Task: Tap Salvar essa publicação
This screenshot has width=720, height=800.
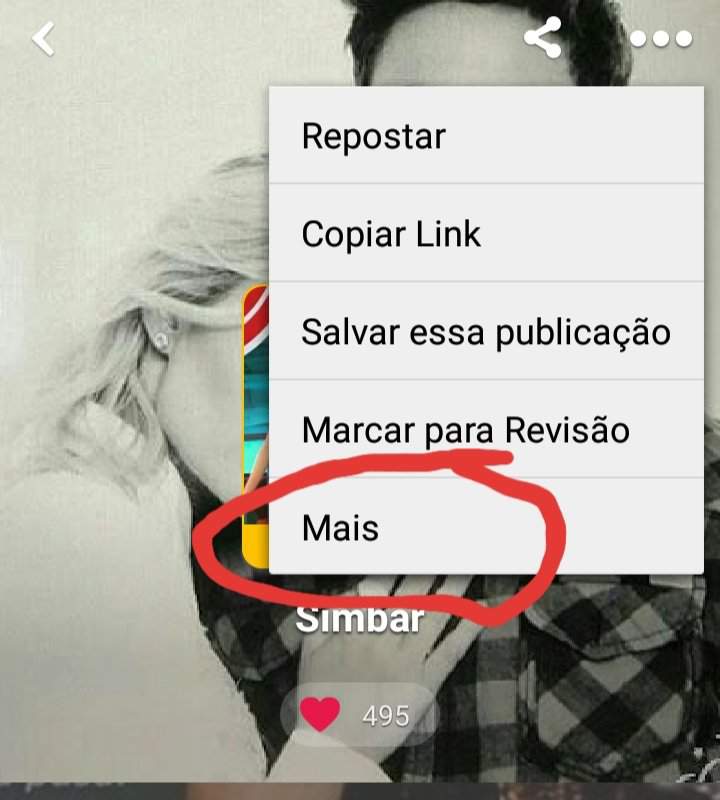Action: coord(486,331)
